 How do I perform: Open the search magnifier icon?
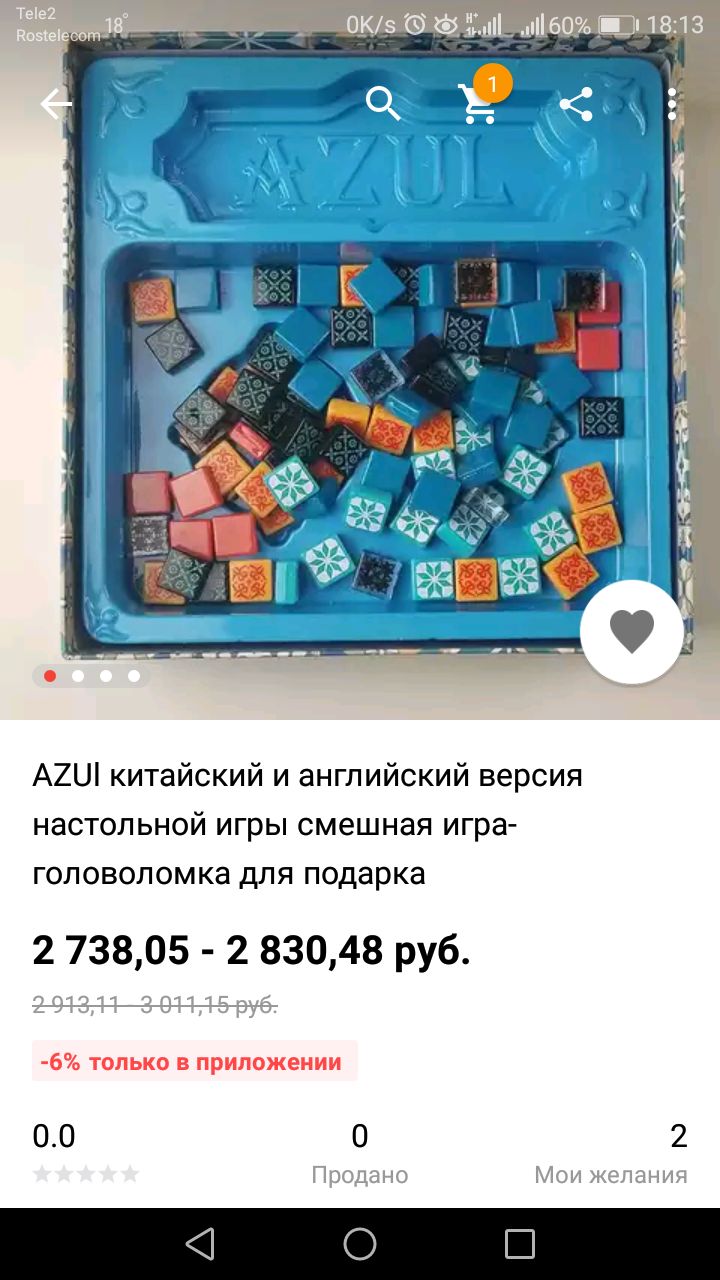click(383, 103)
